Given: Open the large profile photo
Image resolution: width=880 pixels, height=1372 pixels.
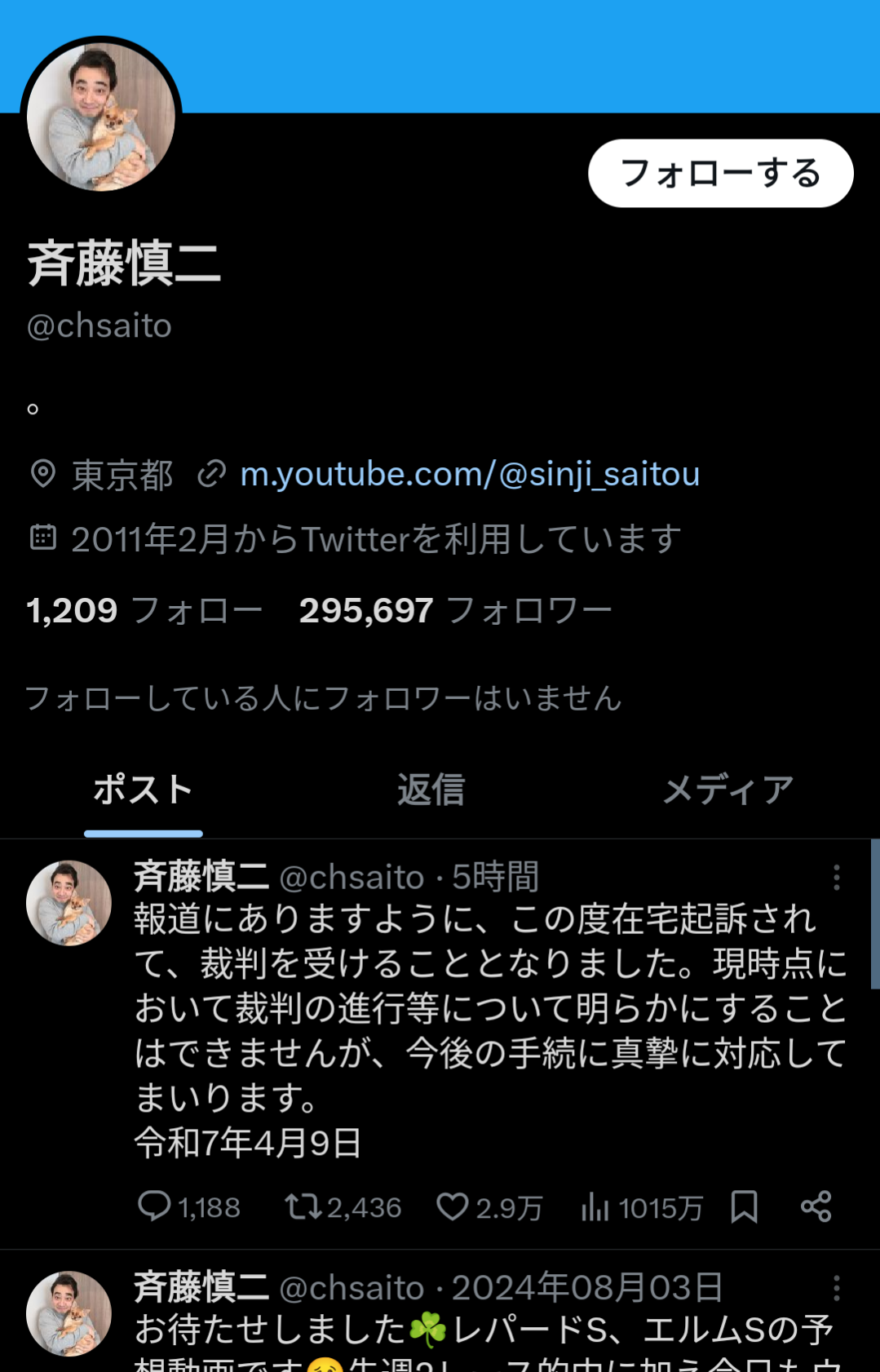Looking at the screenshot, I should click(x=101, y=117).
